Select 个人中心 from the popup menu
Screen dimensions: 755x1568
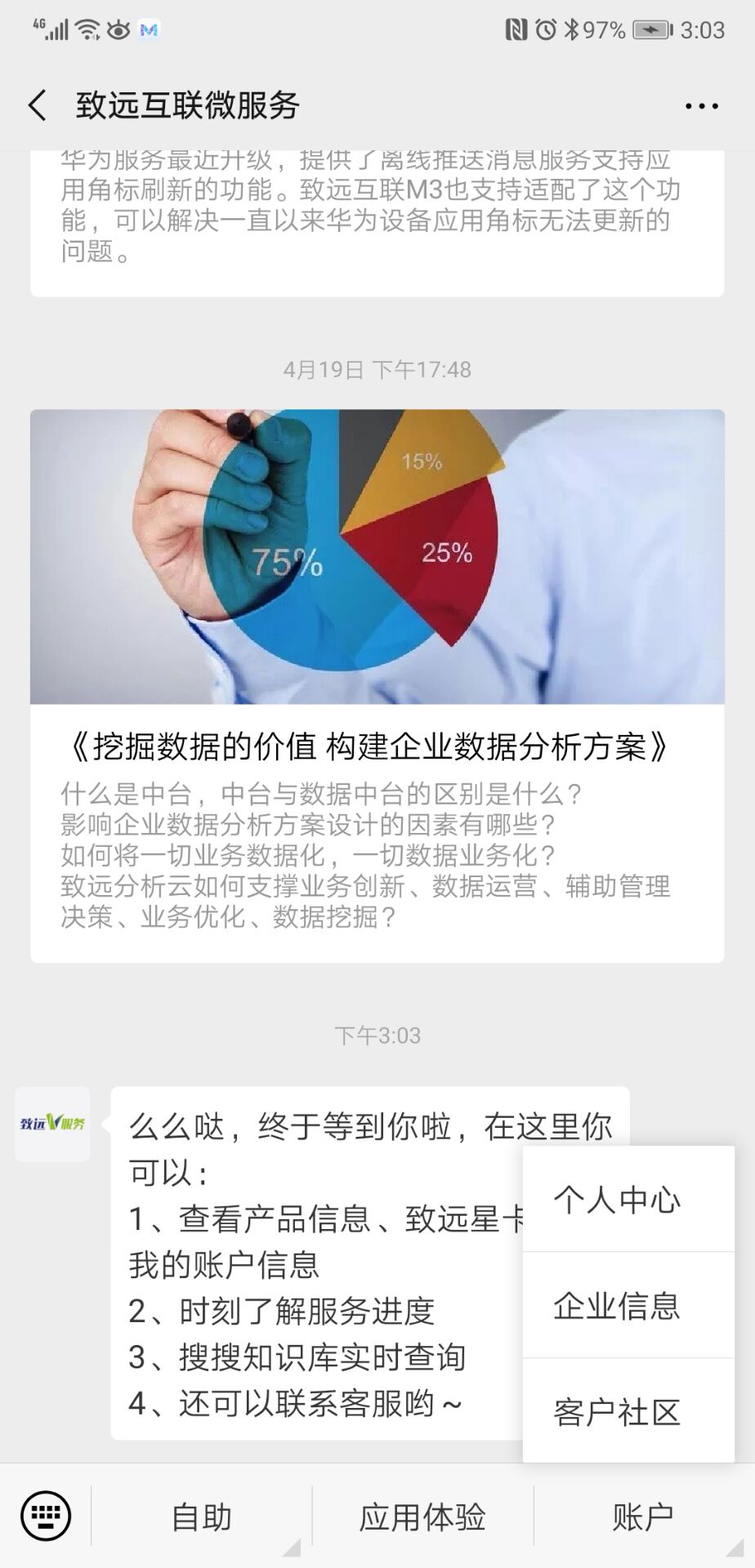coord(617,1200)
